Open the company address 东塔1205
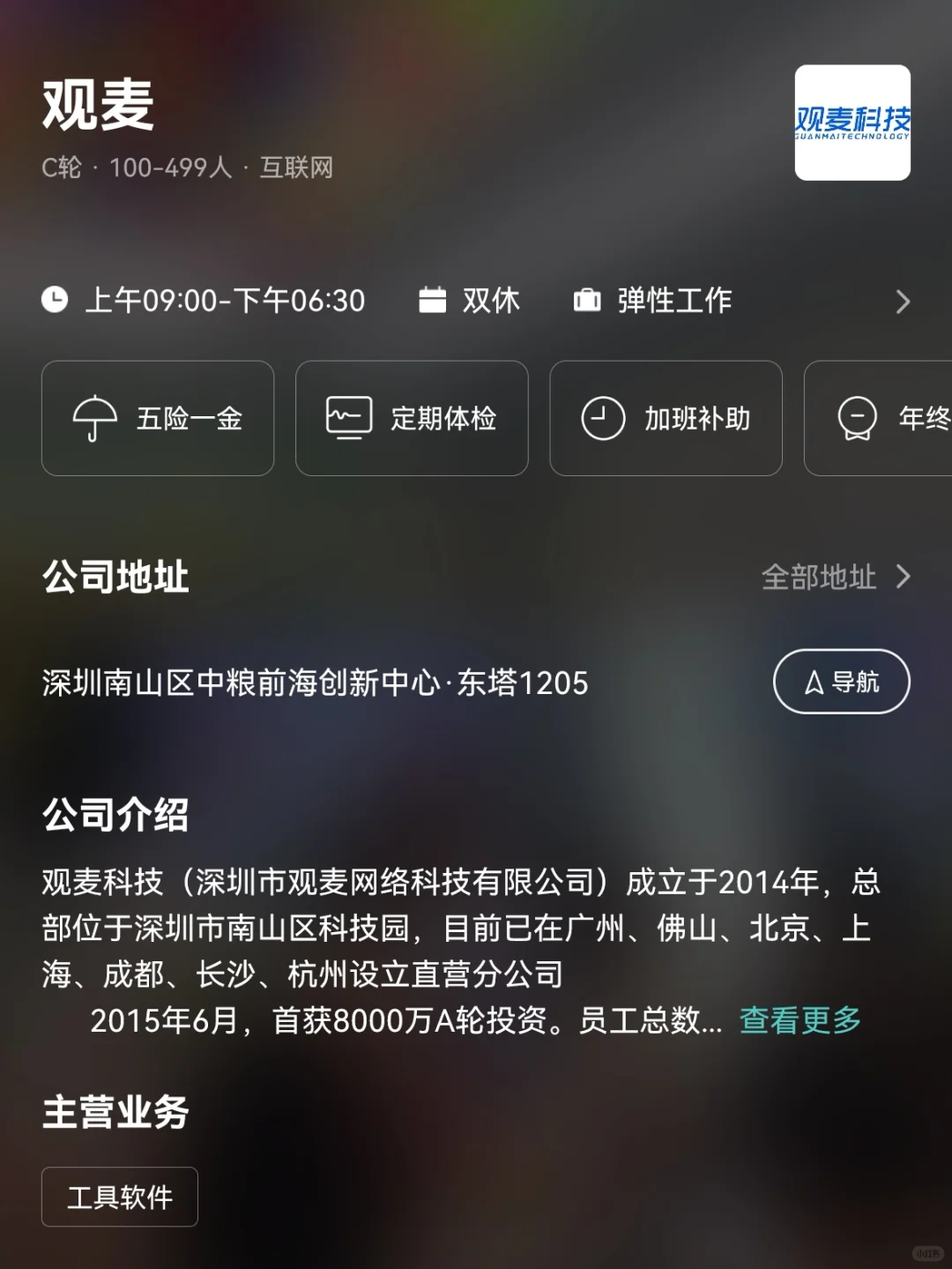Viewport: 952px width, 1269px height. pyautogui.click(x=315, y=683)
